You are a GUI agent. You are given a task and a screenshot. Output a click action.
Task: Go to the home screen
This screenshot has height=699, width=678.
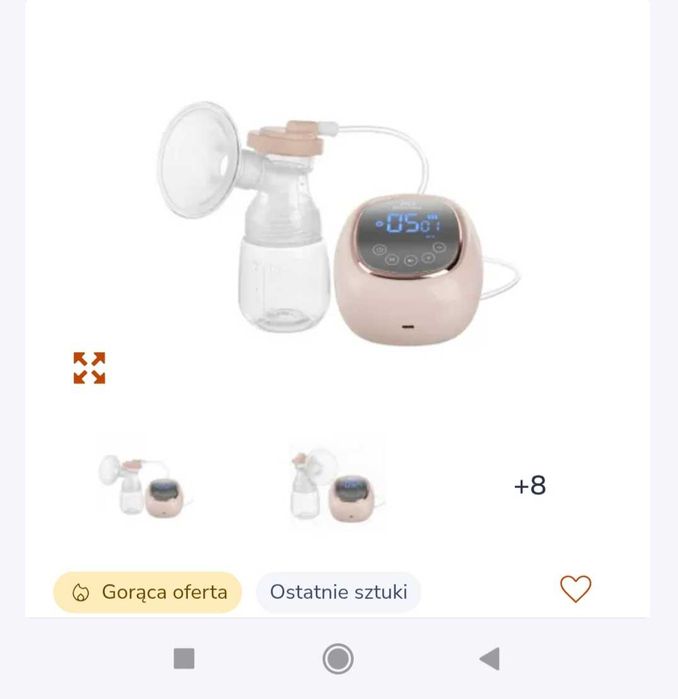[338, 658]
